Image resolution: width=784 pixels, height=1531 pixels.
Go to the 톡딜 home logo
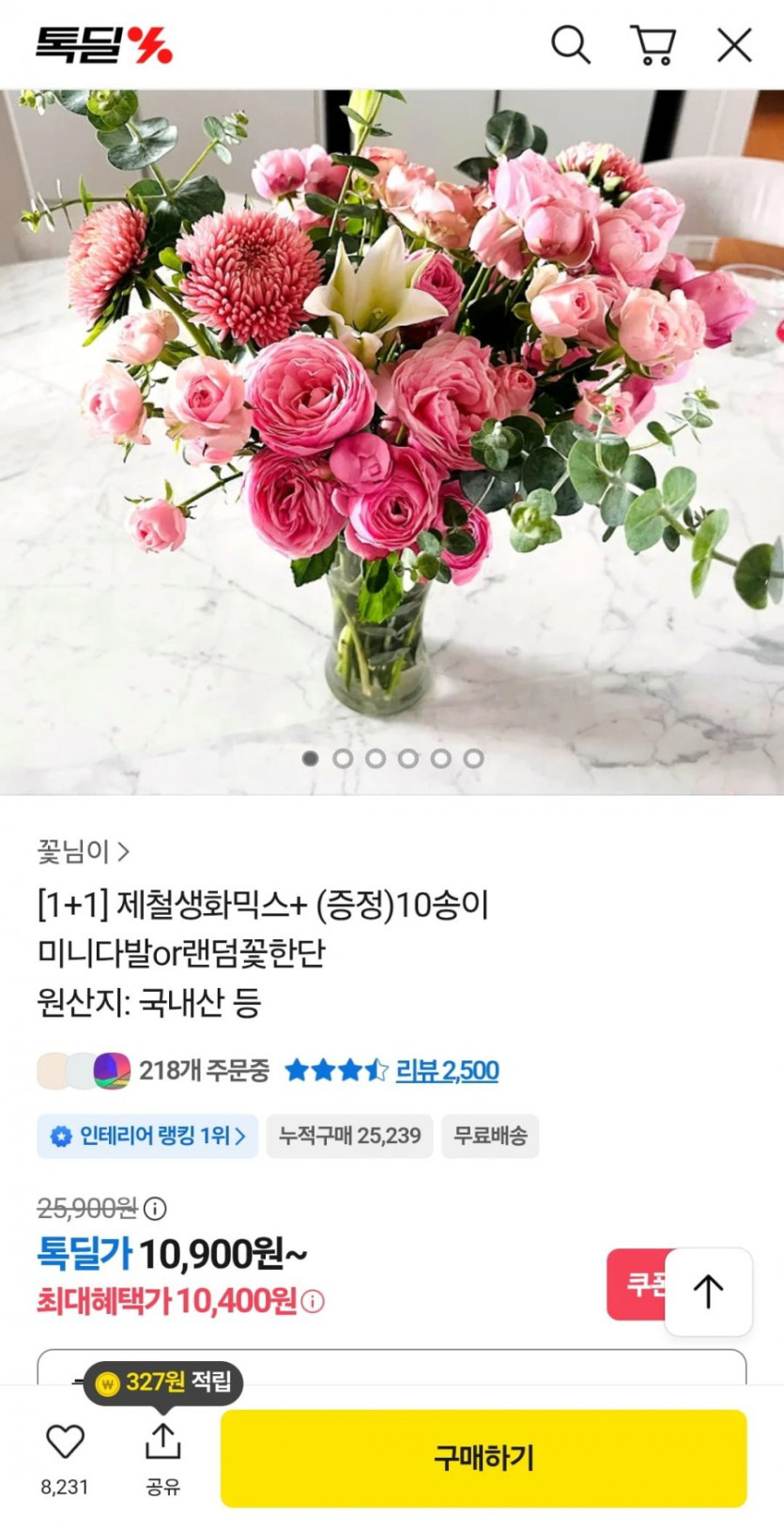pyautogui.click(x=103, y=44)
